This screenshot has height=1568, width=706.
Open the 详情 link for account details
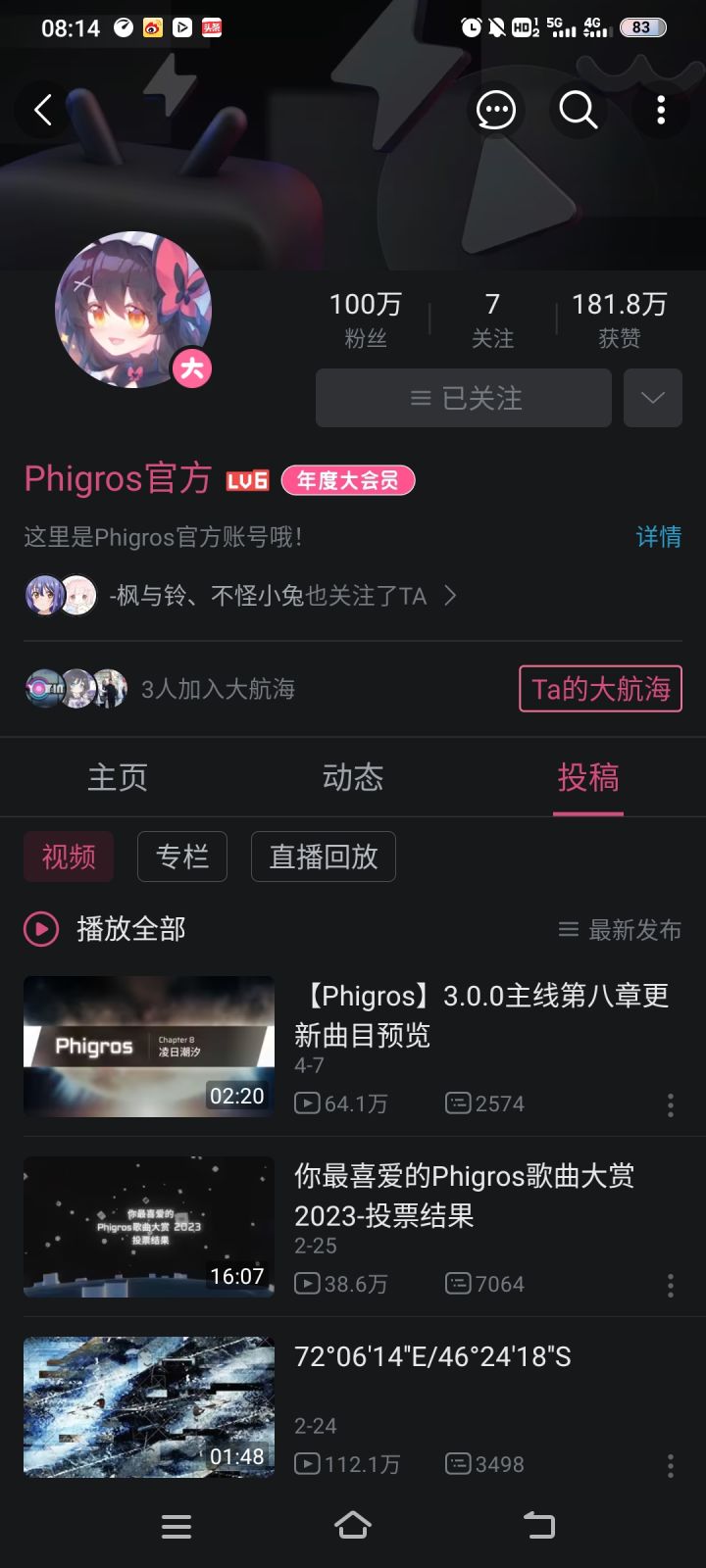coord(656,537)
